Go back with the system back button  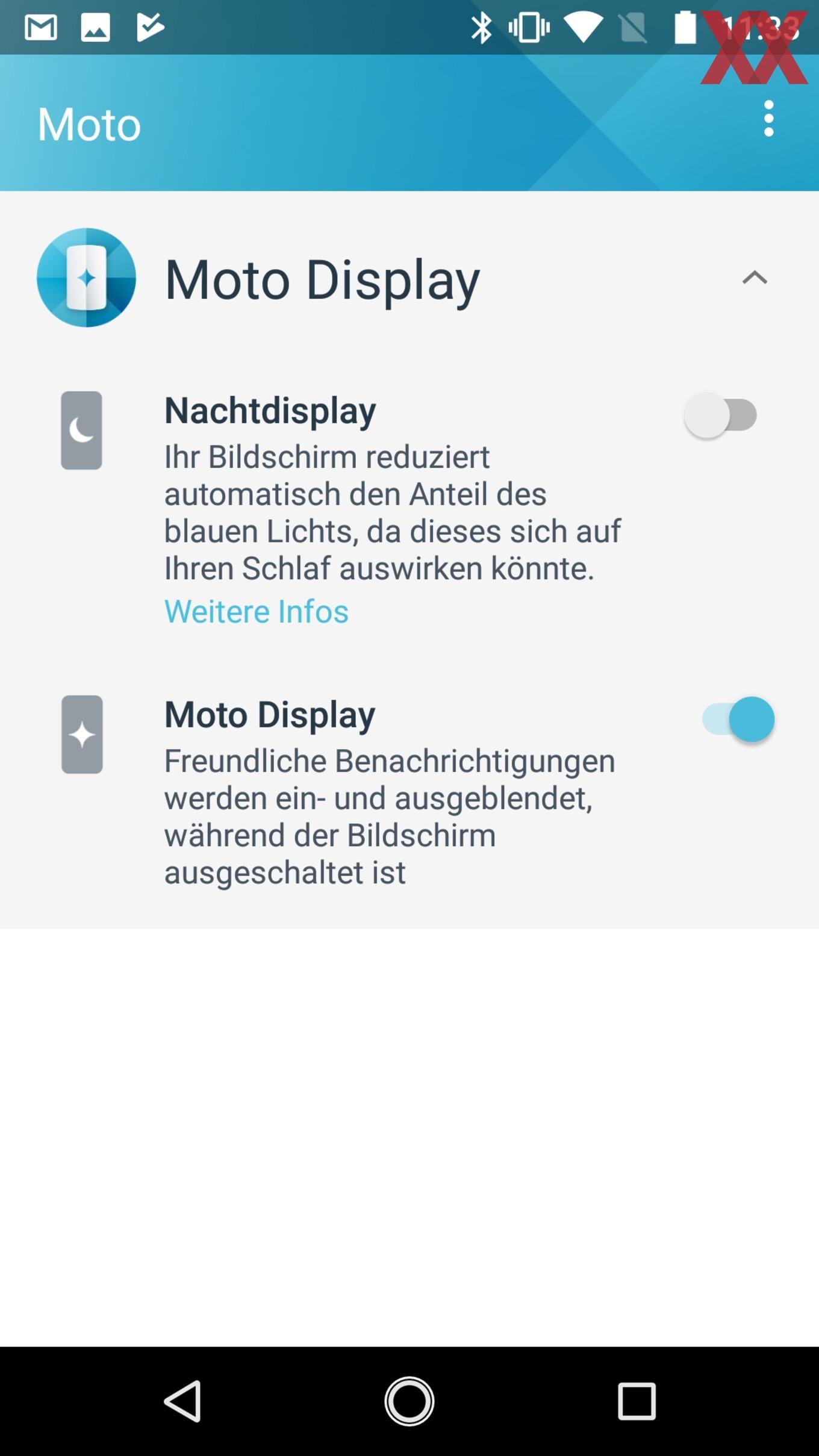[182, 1401]
